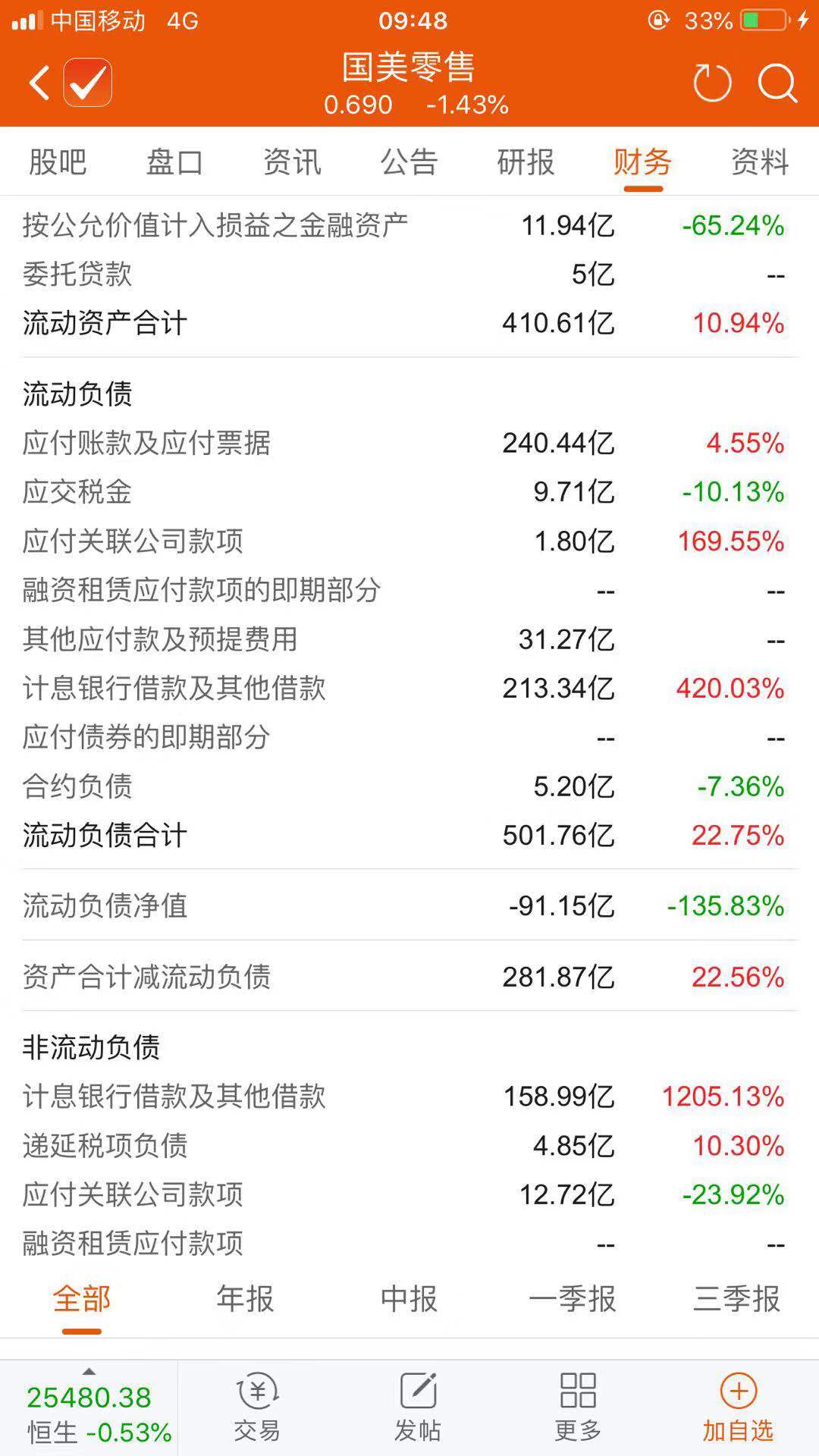Tap 发帖 to write a post
The width and height of the screenshot is (819, 1456).
click(x=418, y=1407)
